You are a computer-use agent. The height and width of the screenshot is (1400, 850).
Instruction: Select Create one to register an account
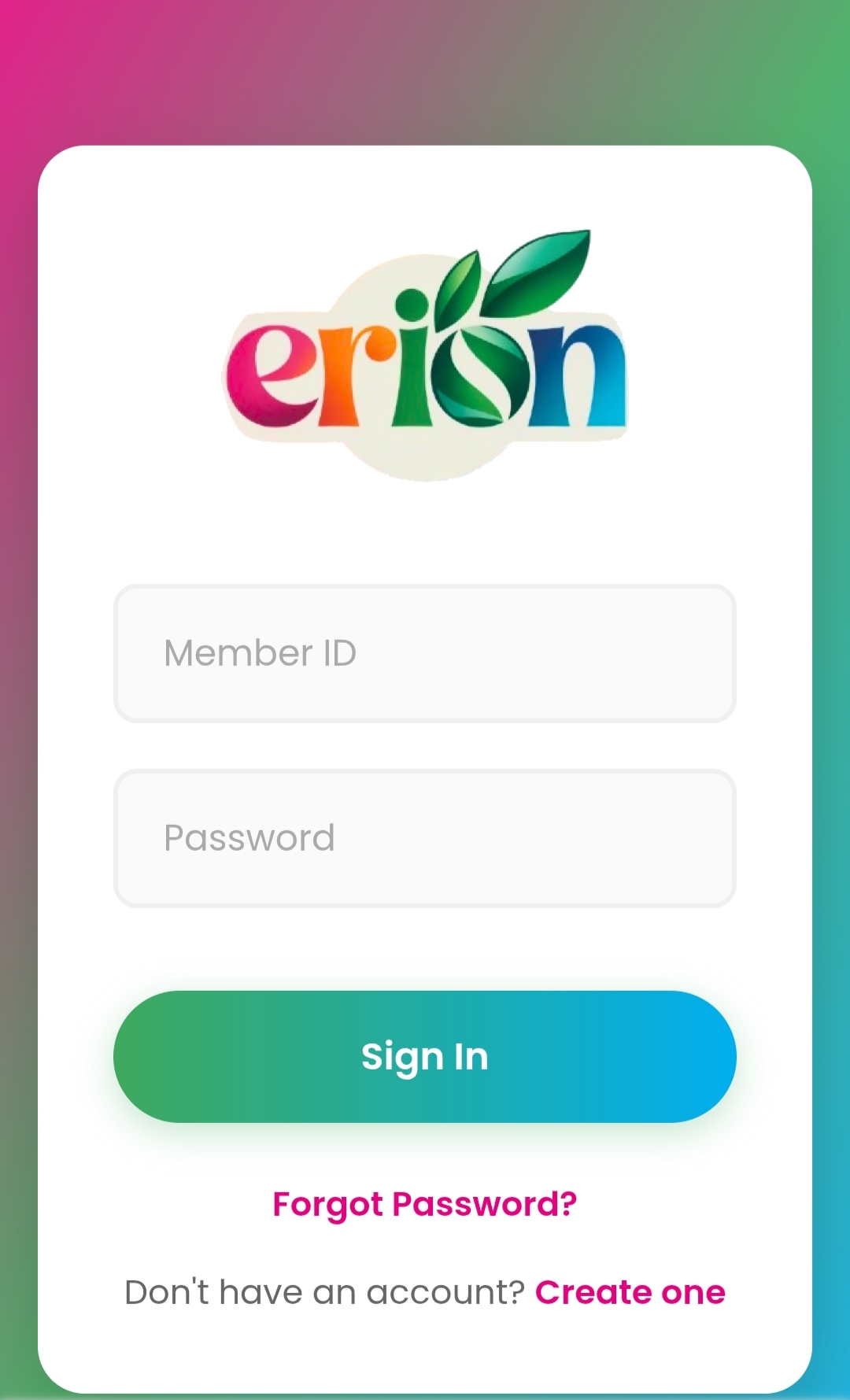pos(630,1292)
